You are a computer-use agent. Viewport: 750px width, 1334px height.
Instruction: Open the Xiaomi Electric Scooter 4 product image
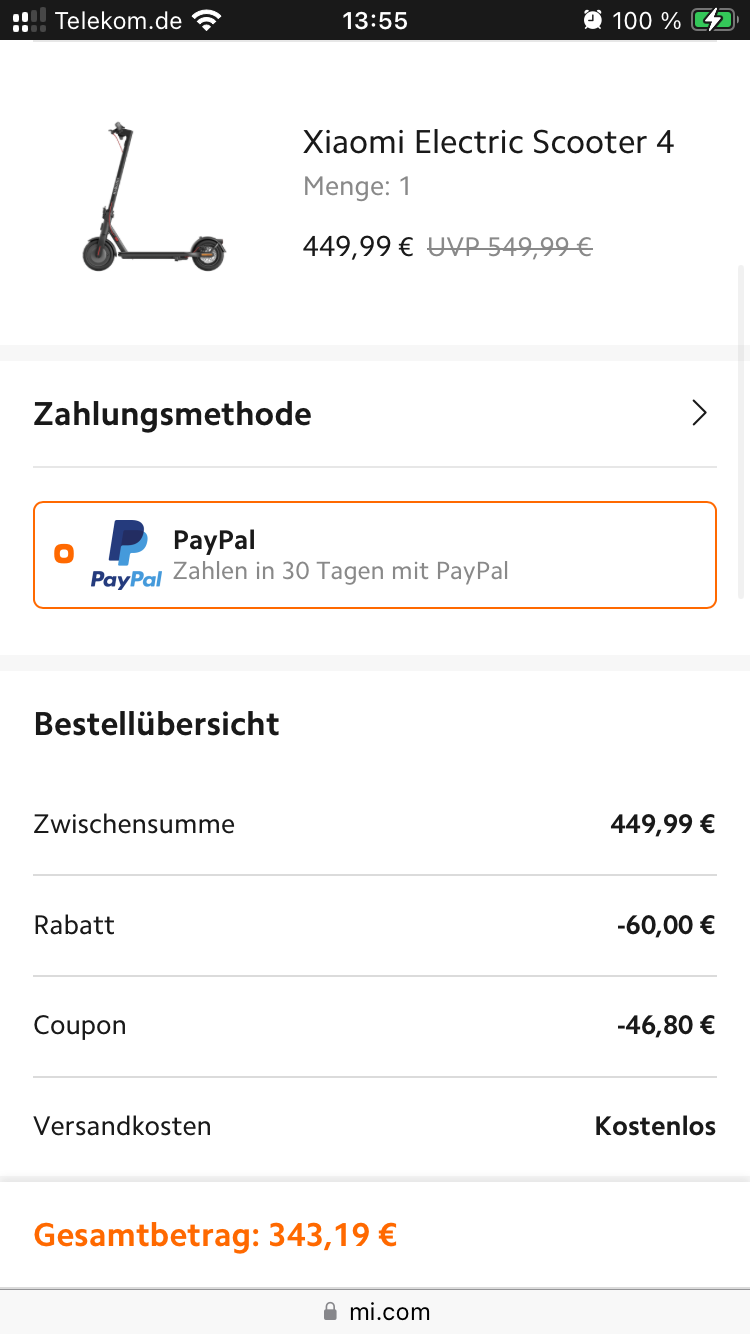(154, 197)
